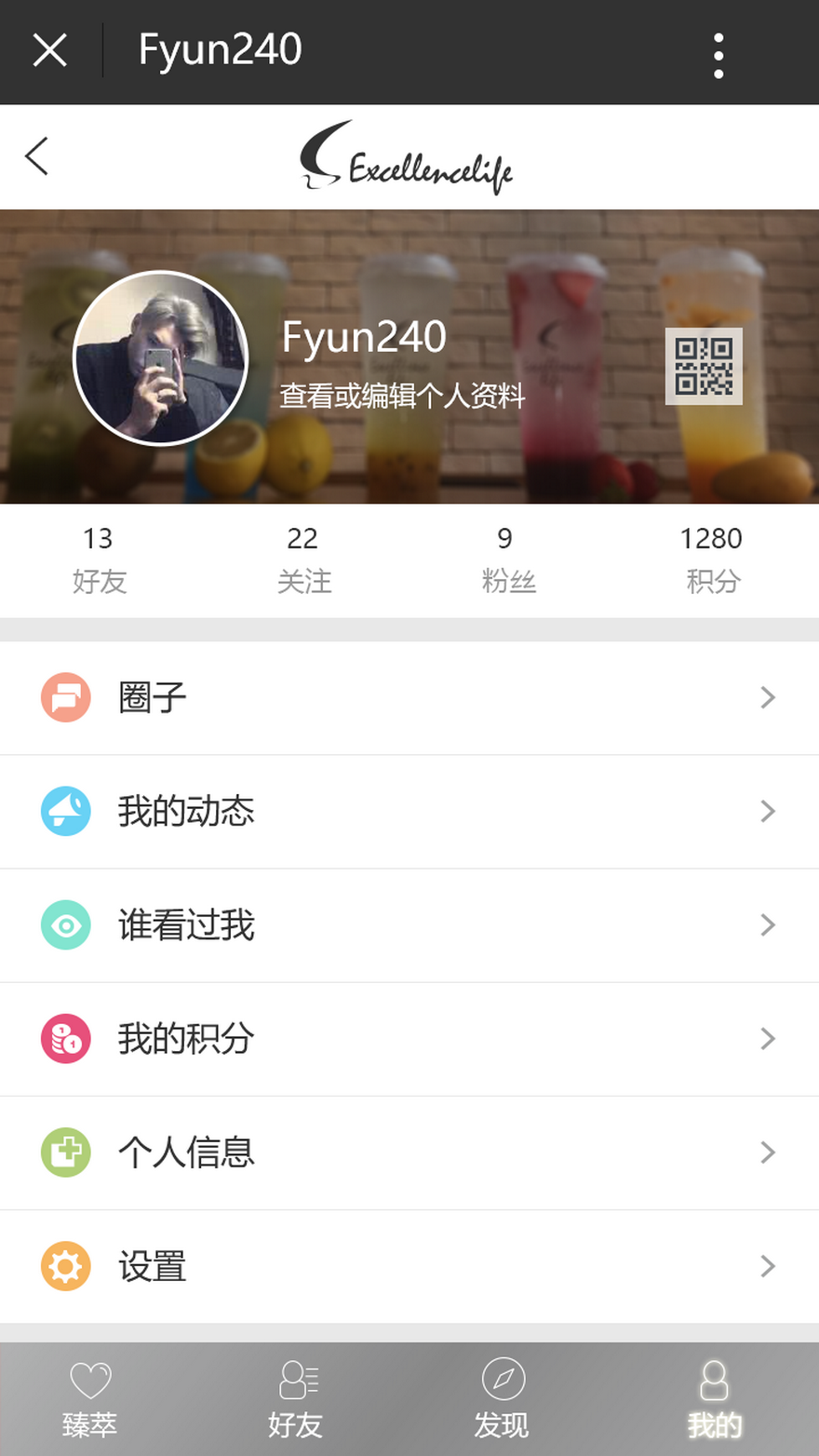Image resolution: width=819 pixels, height=1456 pixels.
Task: Go to 设置
Action: point(409,1267)
